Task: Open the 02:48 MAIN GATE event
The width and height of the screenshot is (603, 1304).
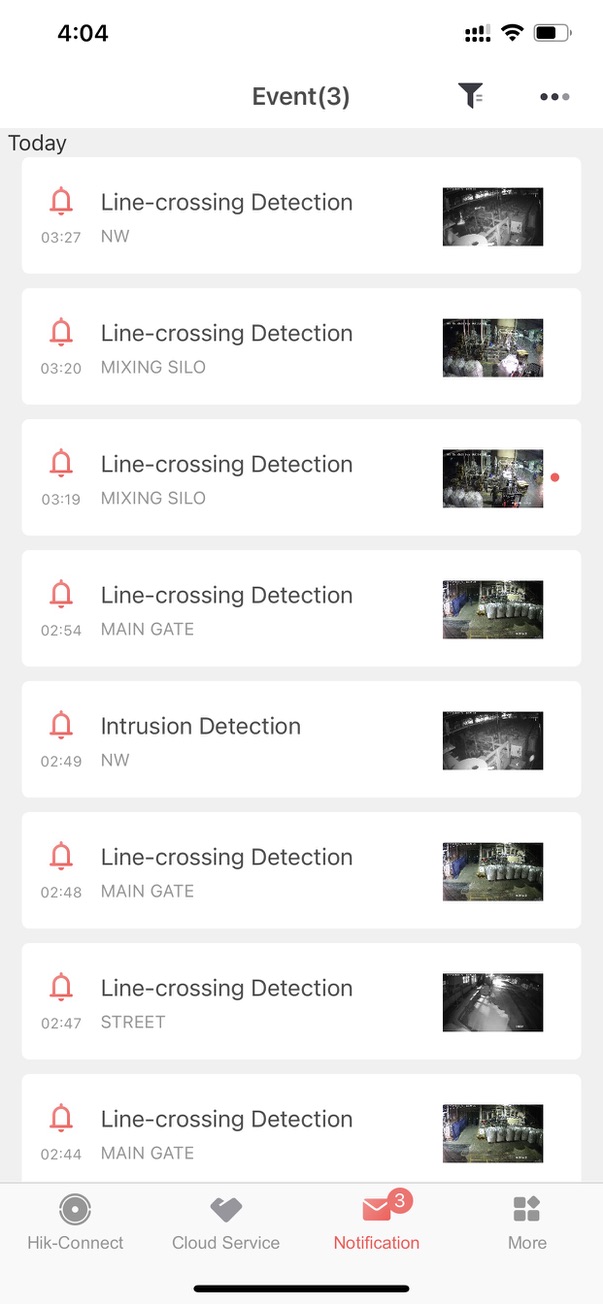Action: point(300,871)
